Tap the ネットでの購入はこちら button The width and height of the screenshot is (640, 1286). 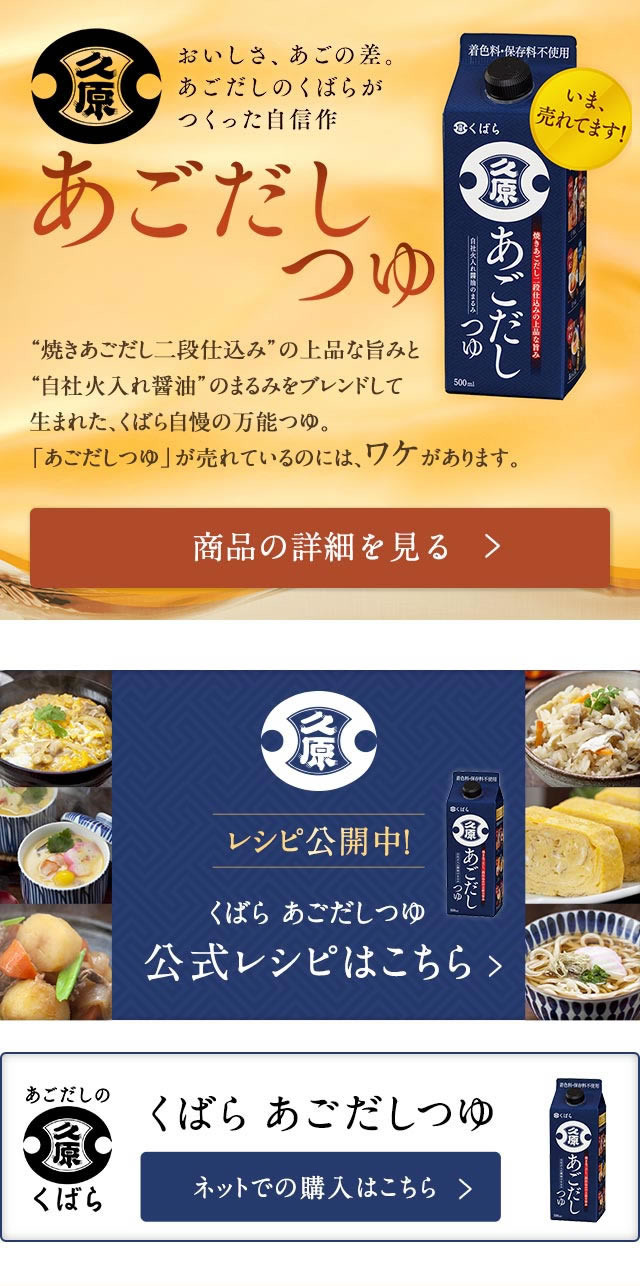[x=320, y=1187]
